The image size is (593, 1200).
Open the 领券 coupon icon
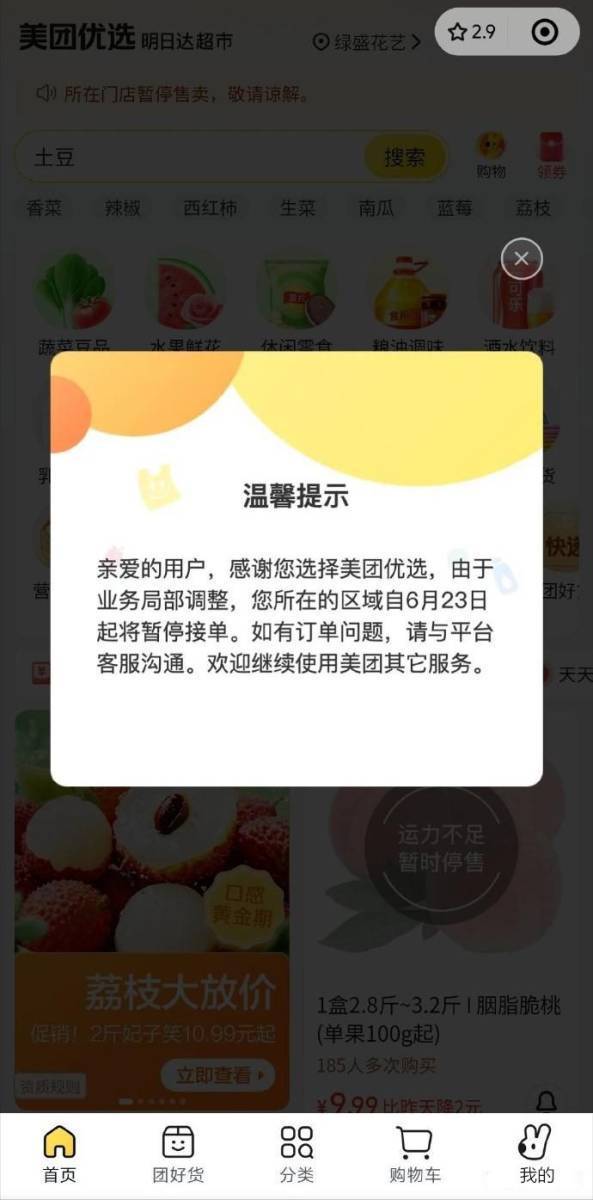coord(551,155)
